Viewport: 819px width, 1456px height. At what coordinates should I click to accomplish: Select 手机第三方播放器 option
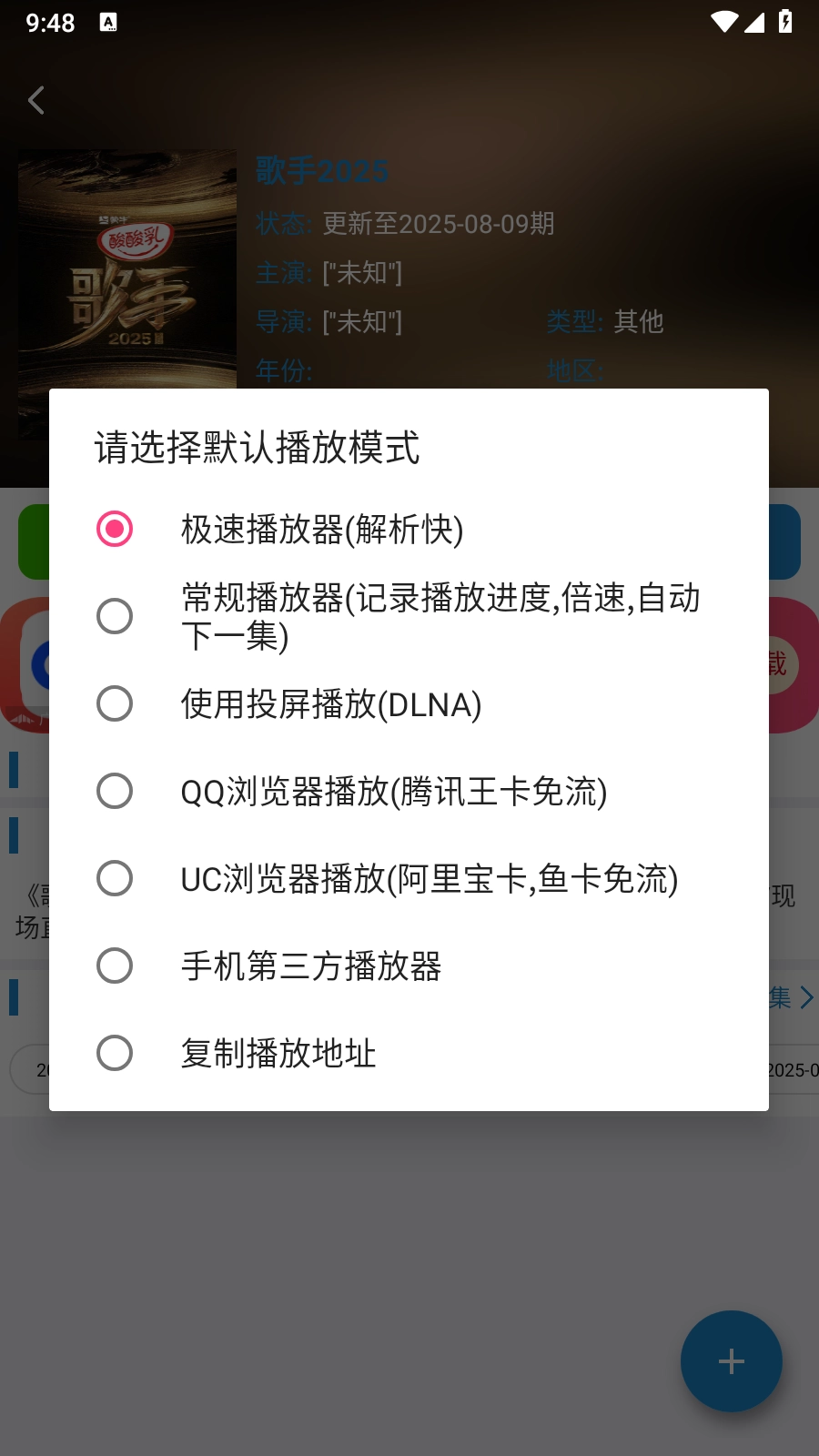(310, 967)
